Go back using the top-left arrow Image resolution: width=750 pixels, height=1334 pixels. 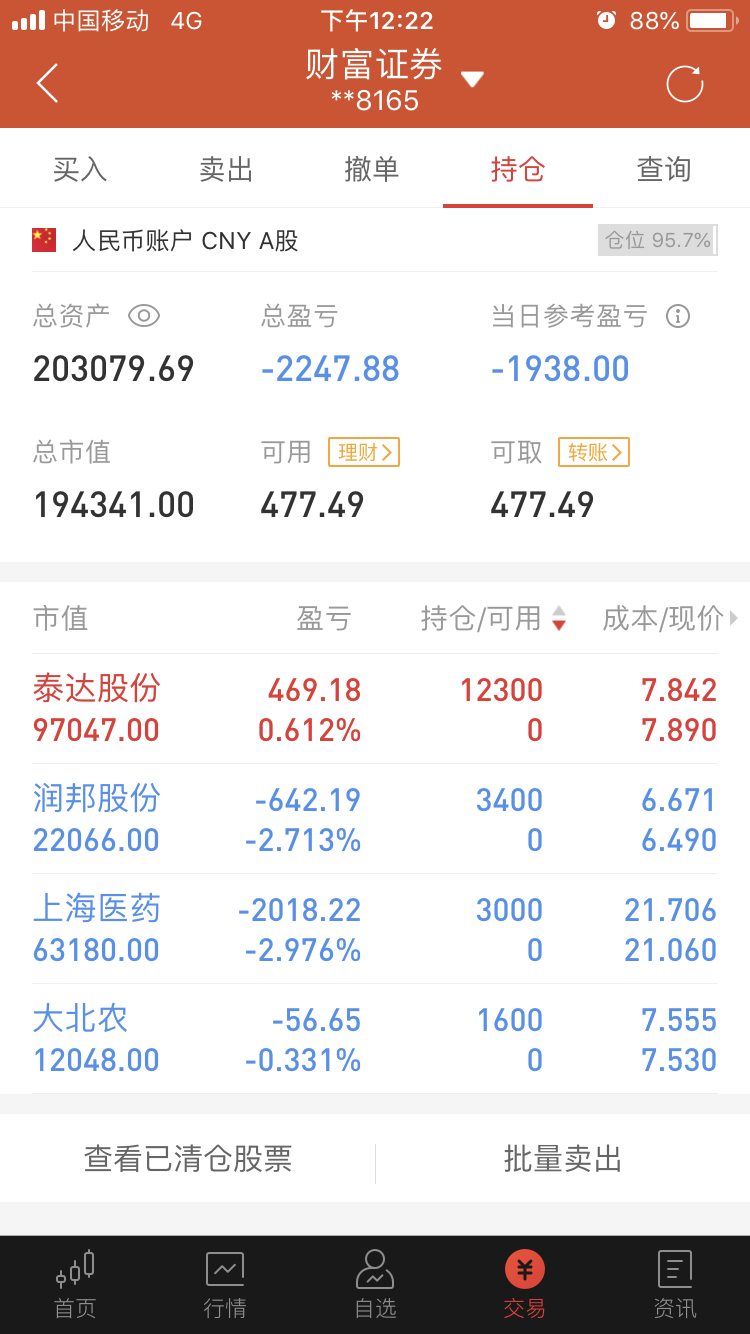[x=47, y=83]
